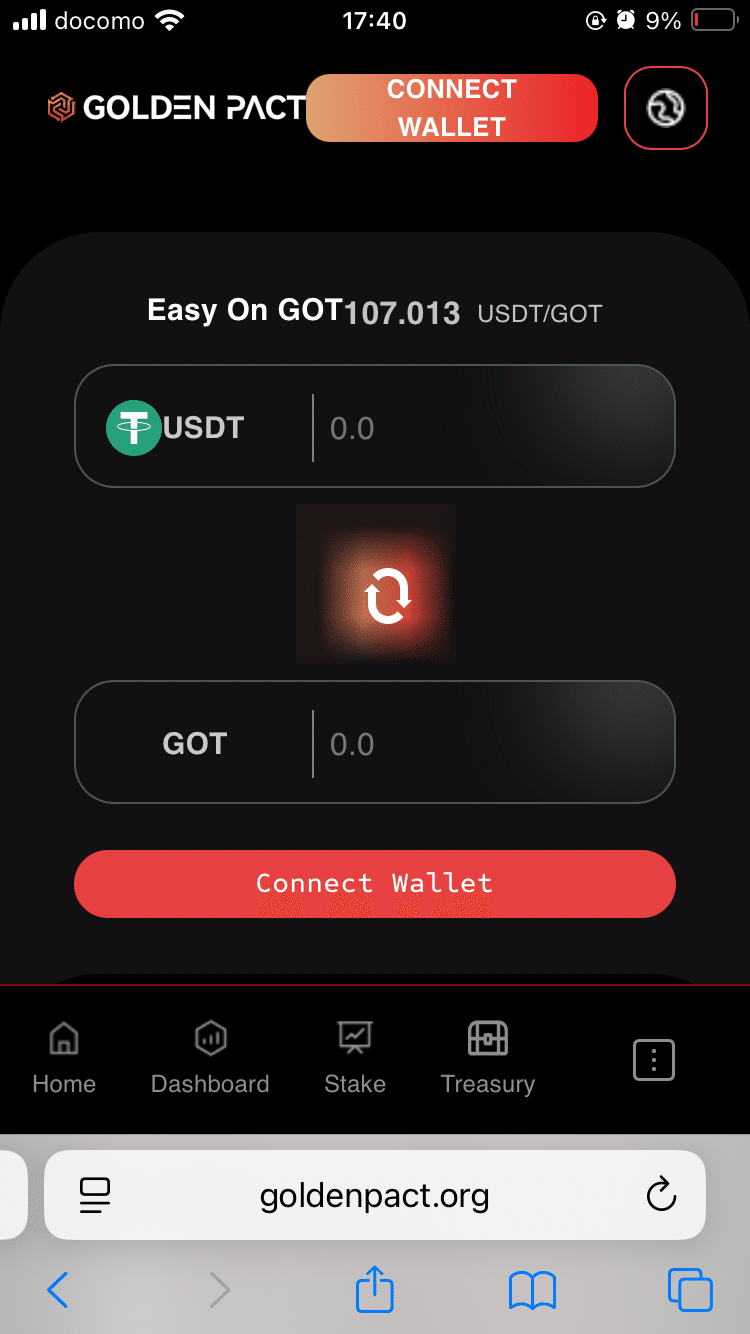Viewport: 750px width, 1334px height.
Task: Tap the Safari tabs overview icon
Action: (690, 1290)
